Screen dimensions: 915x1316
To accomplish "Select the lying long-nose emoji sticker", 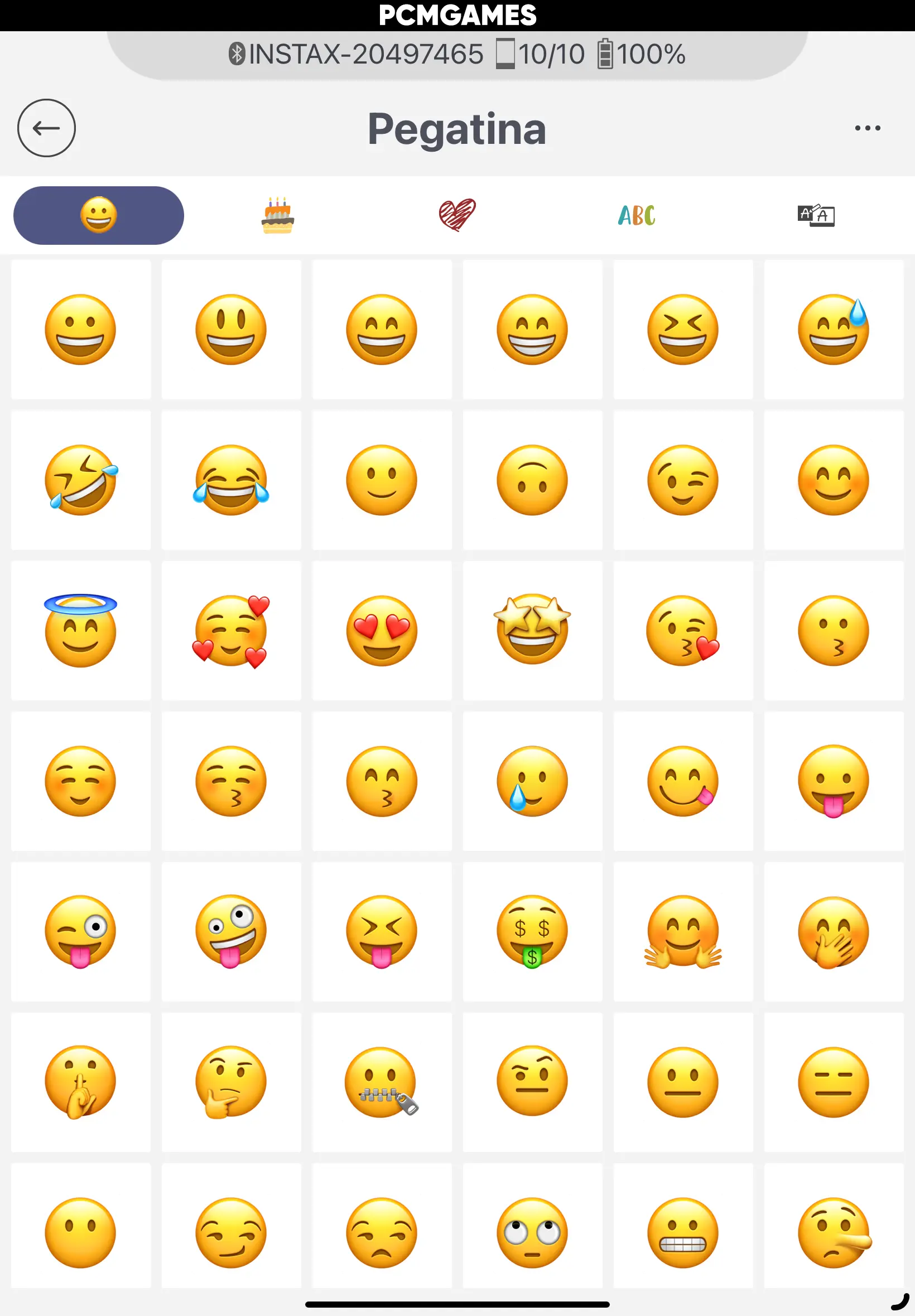I will 834,1232.
